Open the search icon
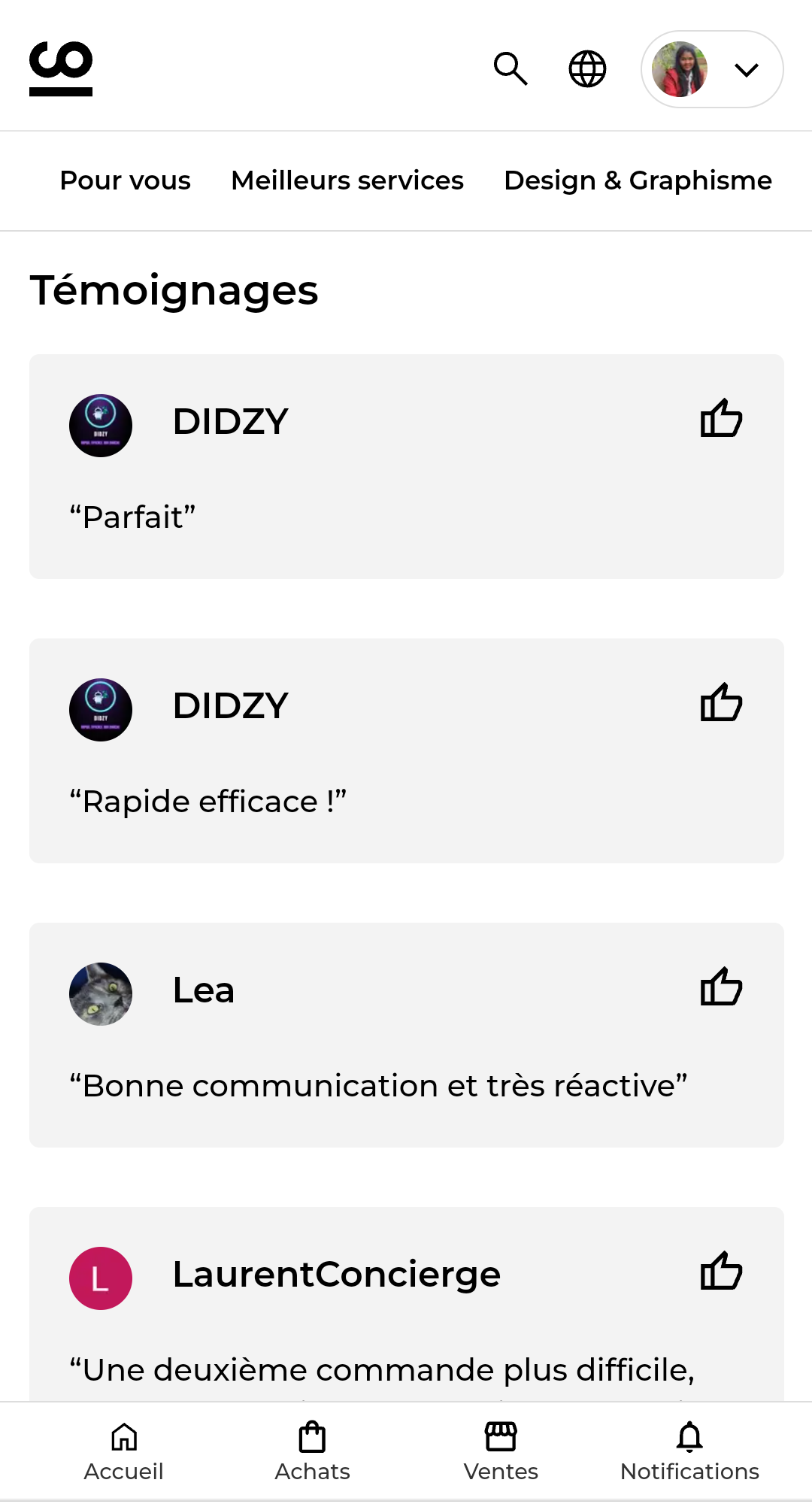This screenshot has height=1504, width=812. click(x=511, y=69)
